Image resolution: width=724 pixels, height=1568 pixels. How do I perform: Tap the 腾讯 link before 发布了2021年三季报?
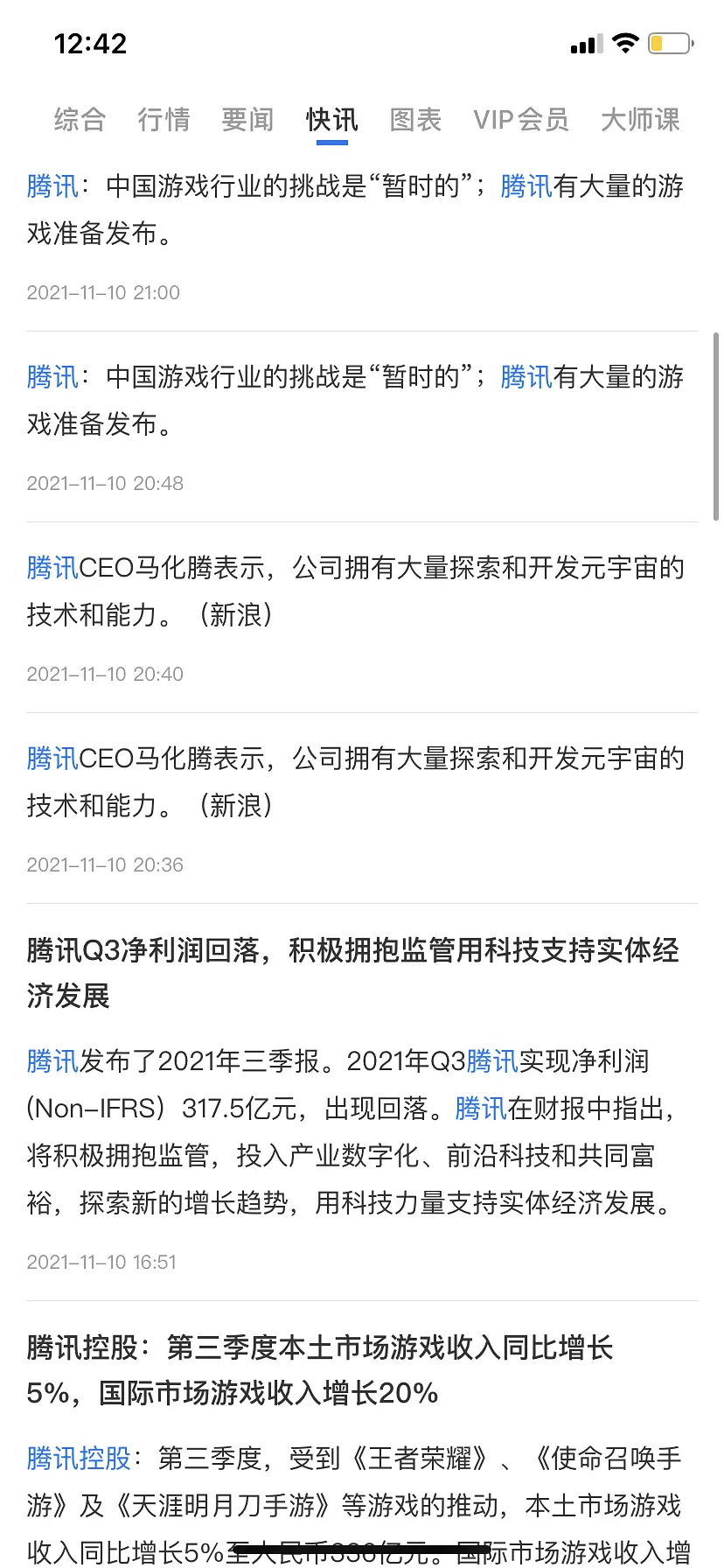point(52,1061)
